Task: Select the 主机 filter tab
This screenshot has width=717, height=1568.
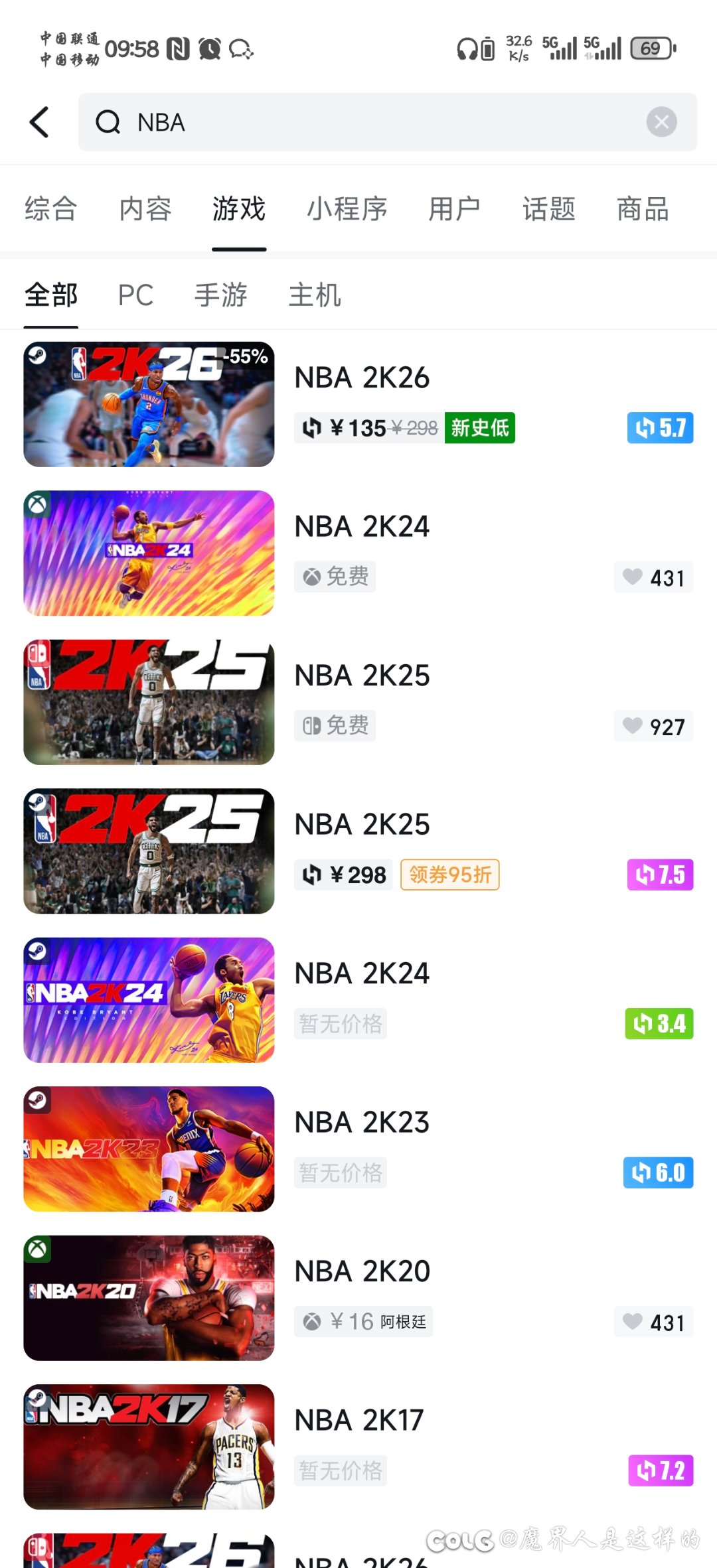Action: point(314,295)
